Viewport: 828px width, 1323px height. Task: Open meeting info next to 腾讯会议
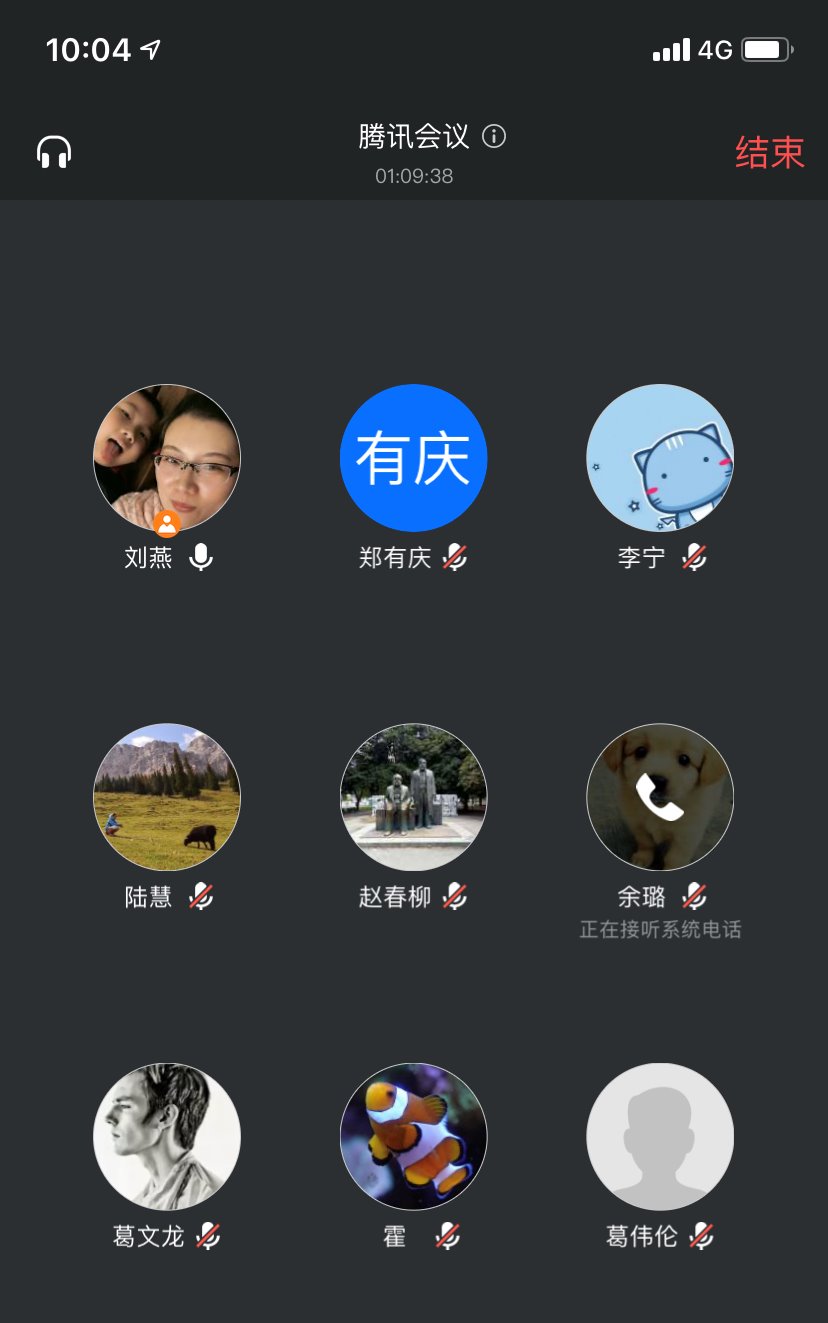494,136
